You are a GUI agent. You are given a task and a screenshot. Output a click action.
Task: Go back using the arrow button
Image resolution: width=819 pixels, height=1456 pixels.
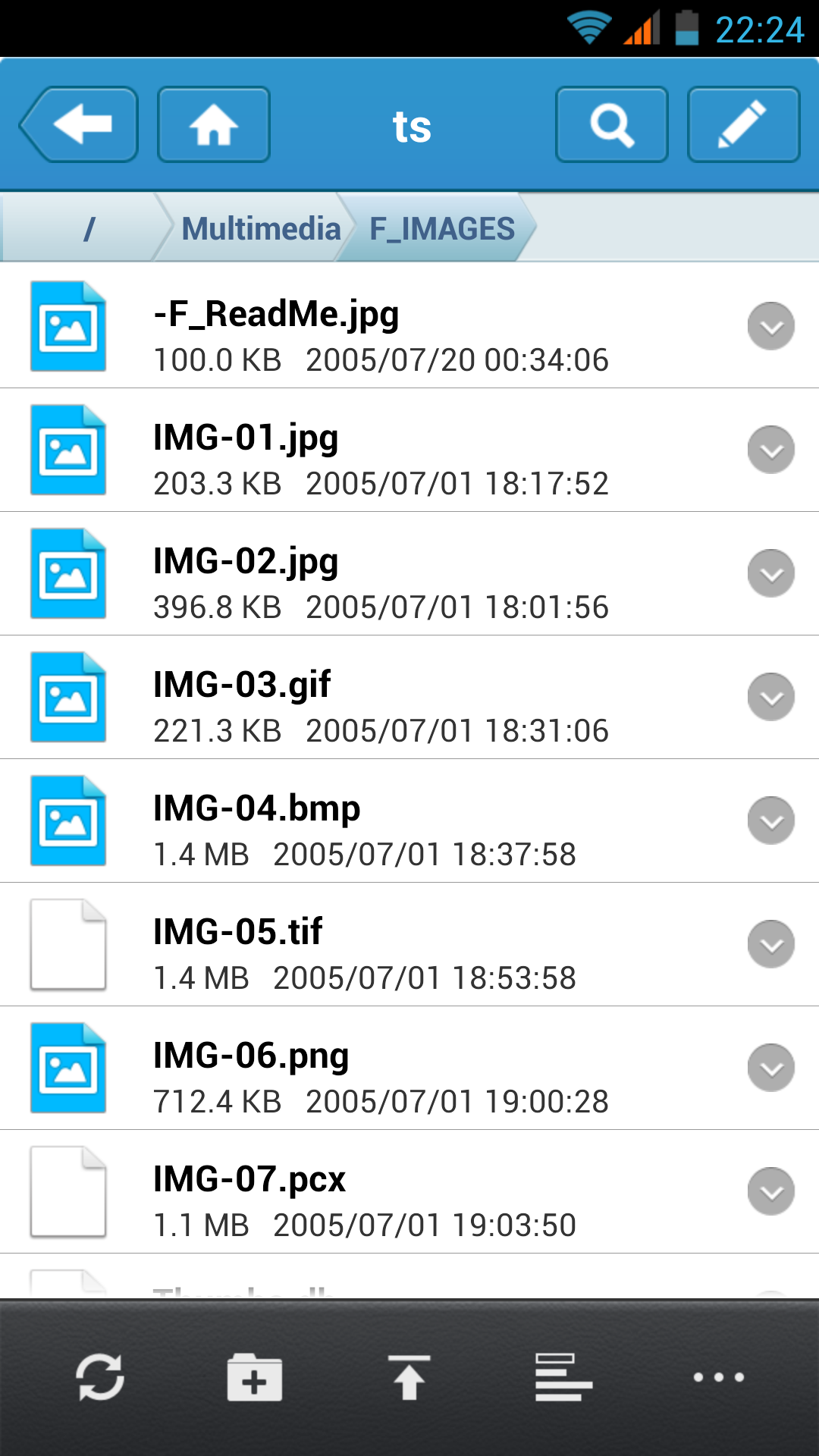click(80, 124)
